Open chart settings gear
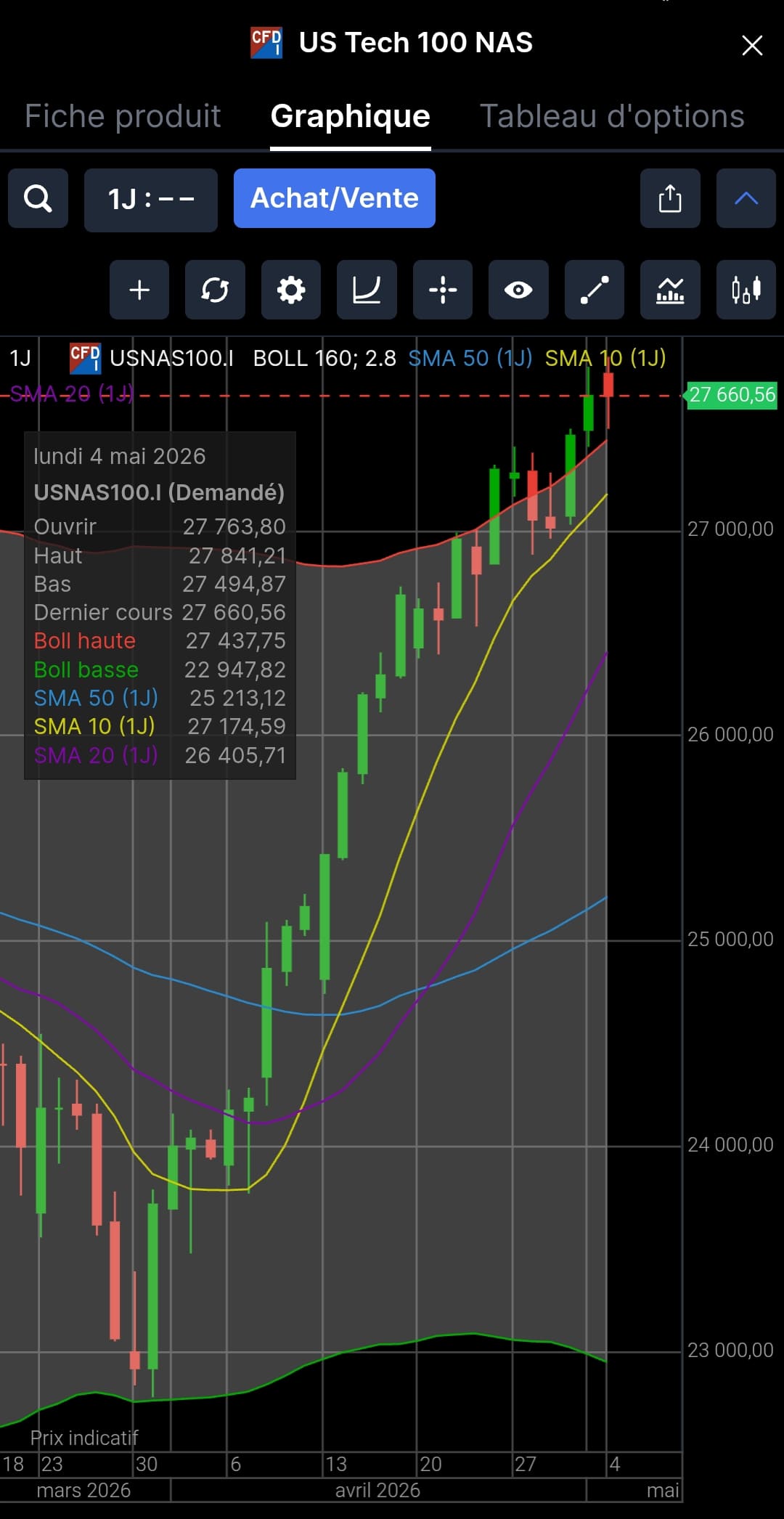784x1519 pixels. tap(291, 290)
